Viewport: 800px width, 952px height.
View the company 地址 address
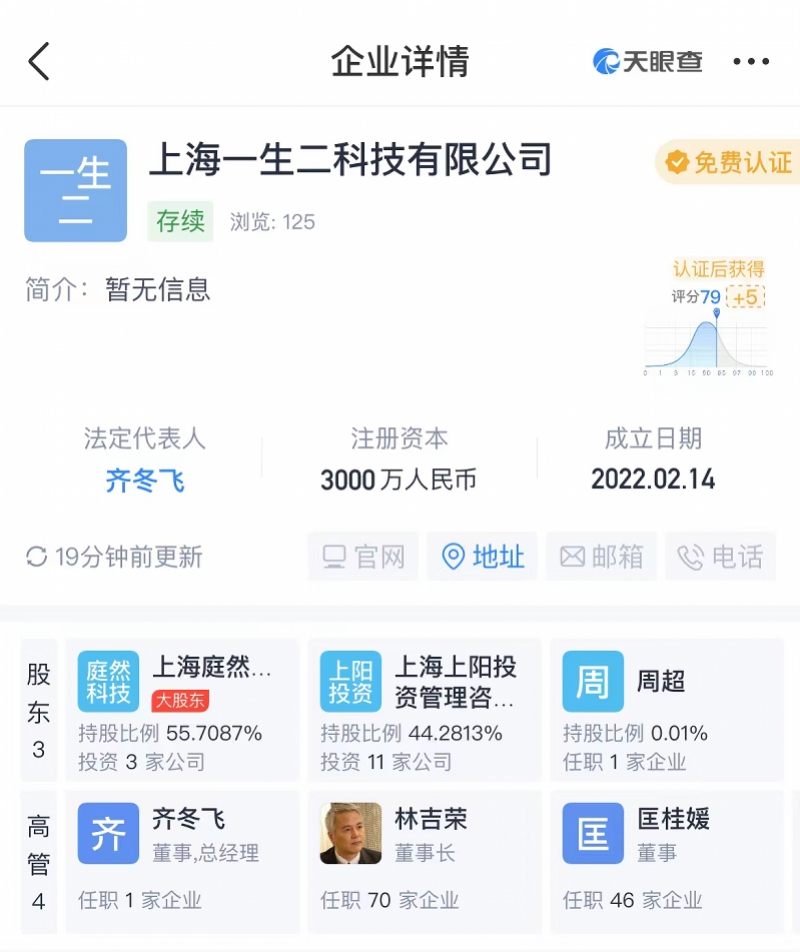[483, 557]
